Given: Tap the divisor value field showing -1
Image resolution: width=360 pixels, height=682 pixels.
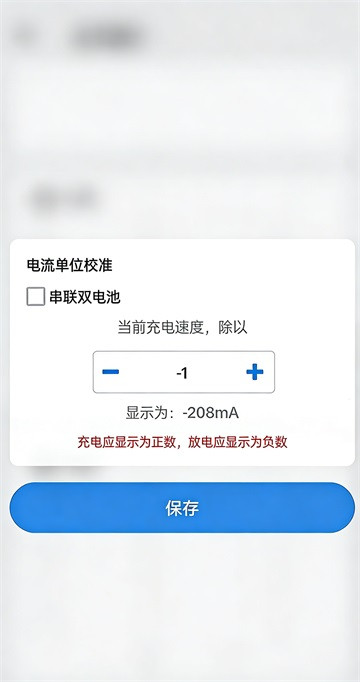Looking at the screenshot, I should 182,373.
